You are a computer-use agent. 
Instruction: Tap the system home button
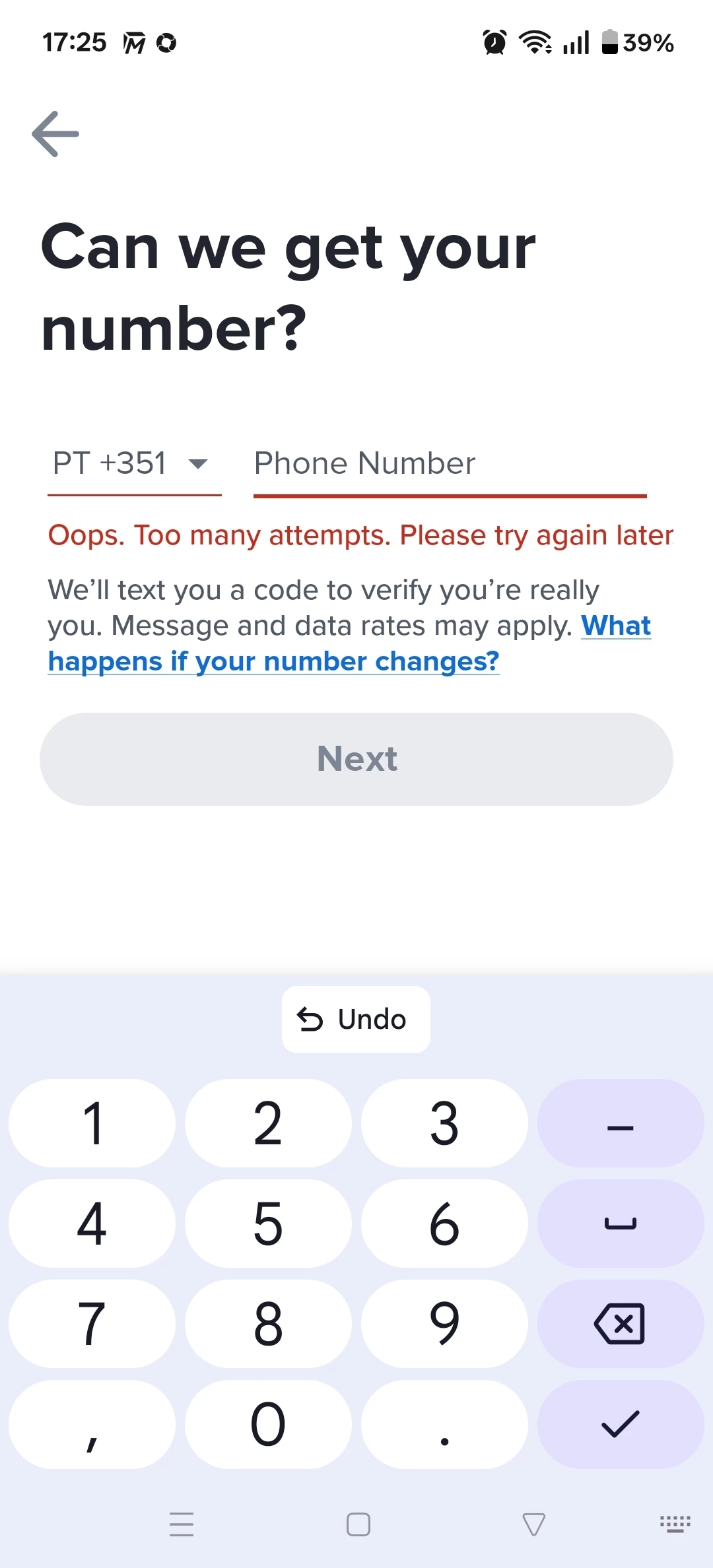coord(358,1524)
